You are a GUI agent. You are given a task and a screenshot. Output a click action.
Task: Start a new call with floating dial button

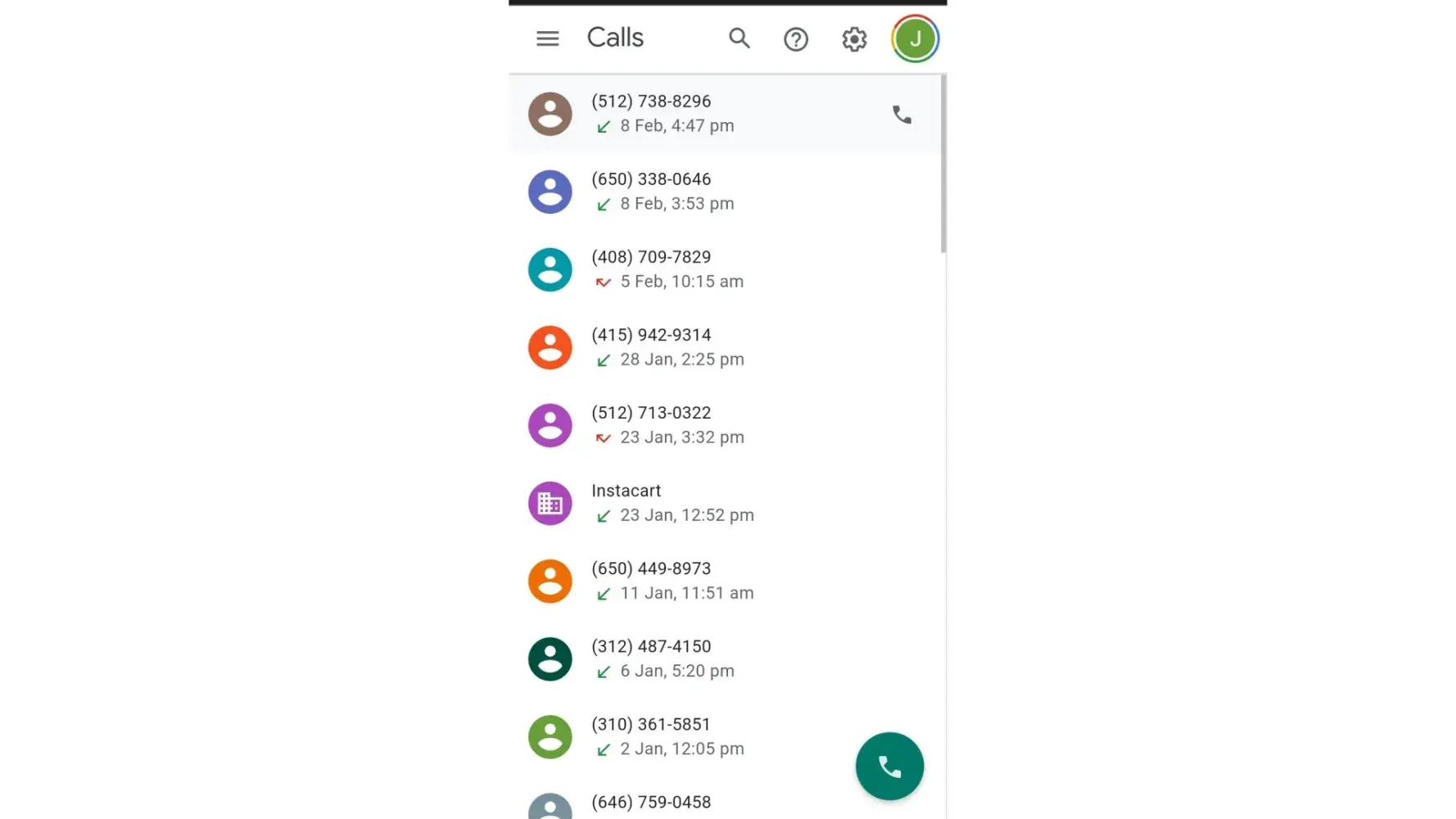[x=889, y=767]
